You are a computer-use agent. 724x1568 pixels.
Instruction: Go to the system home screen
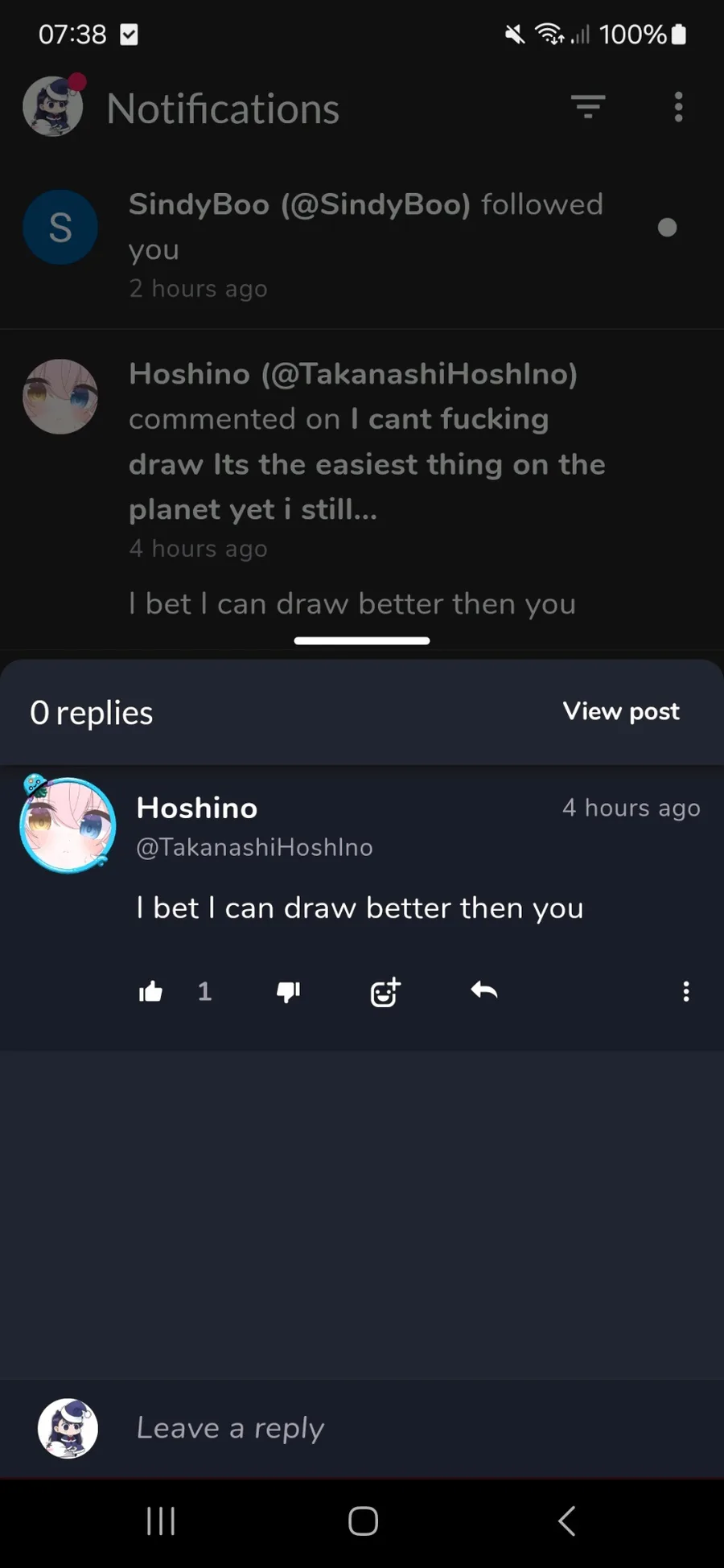click(363, 1521)
